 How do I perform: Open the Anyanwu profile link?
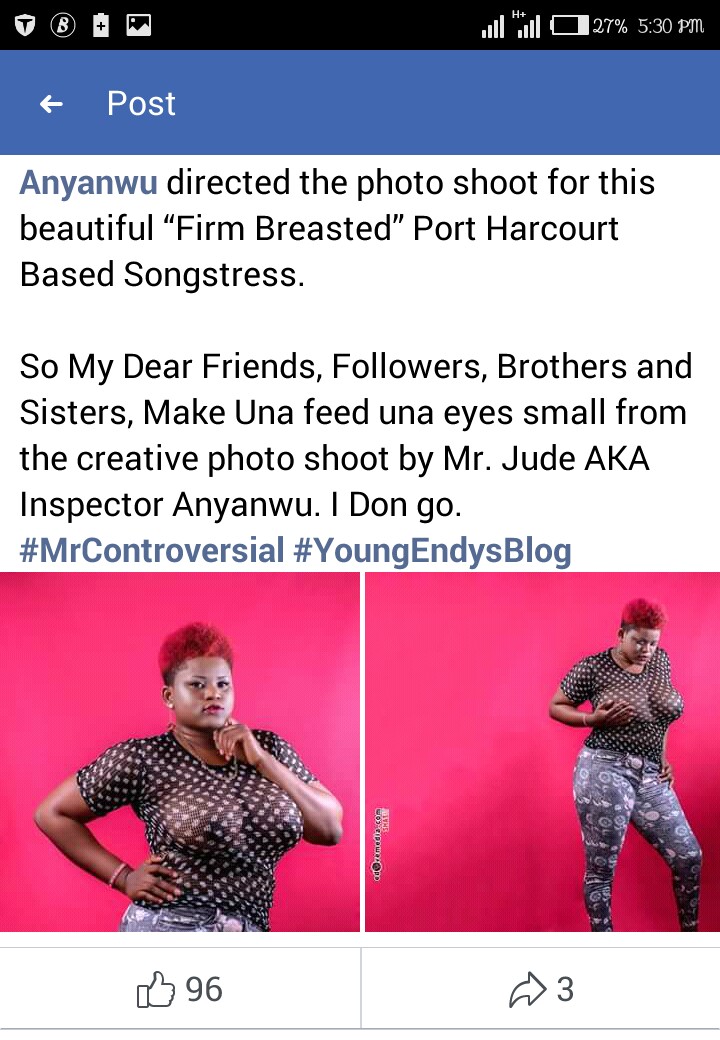[88, 183]
